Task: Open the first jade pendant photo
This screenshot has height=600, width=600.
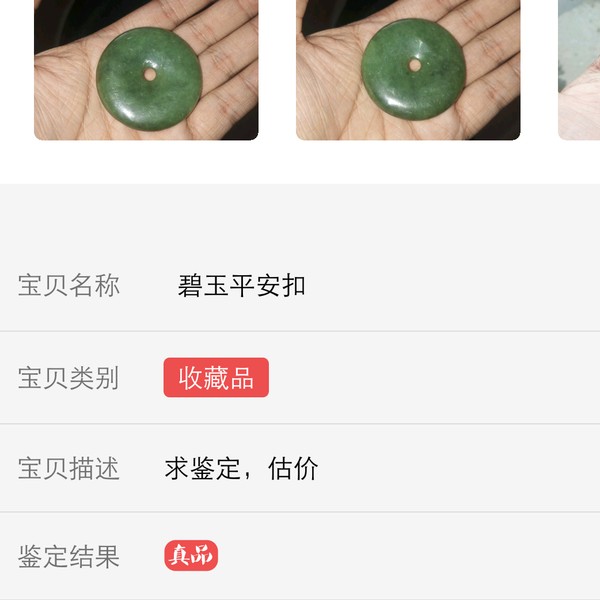Action: tap(146, 68)
